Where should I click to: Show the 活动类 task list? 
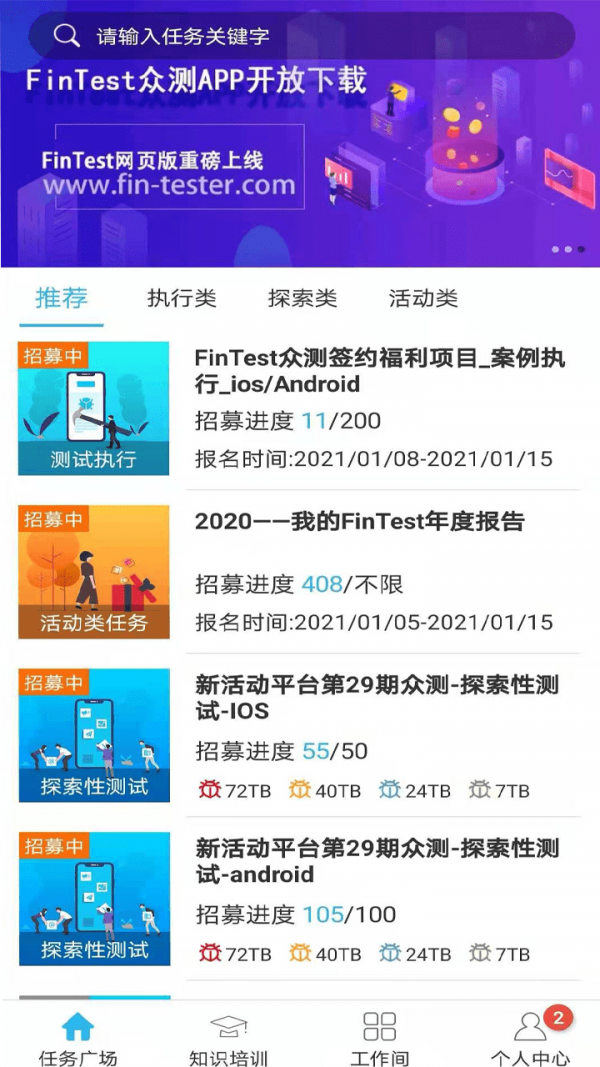coord(423,298)
